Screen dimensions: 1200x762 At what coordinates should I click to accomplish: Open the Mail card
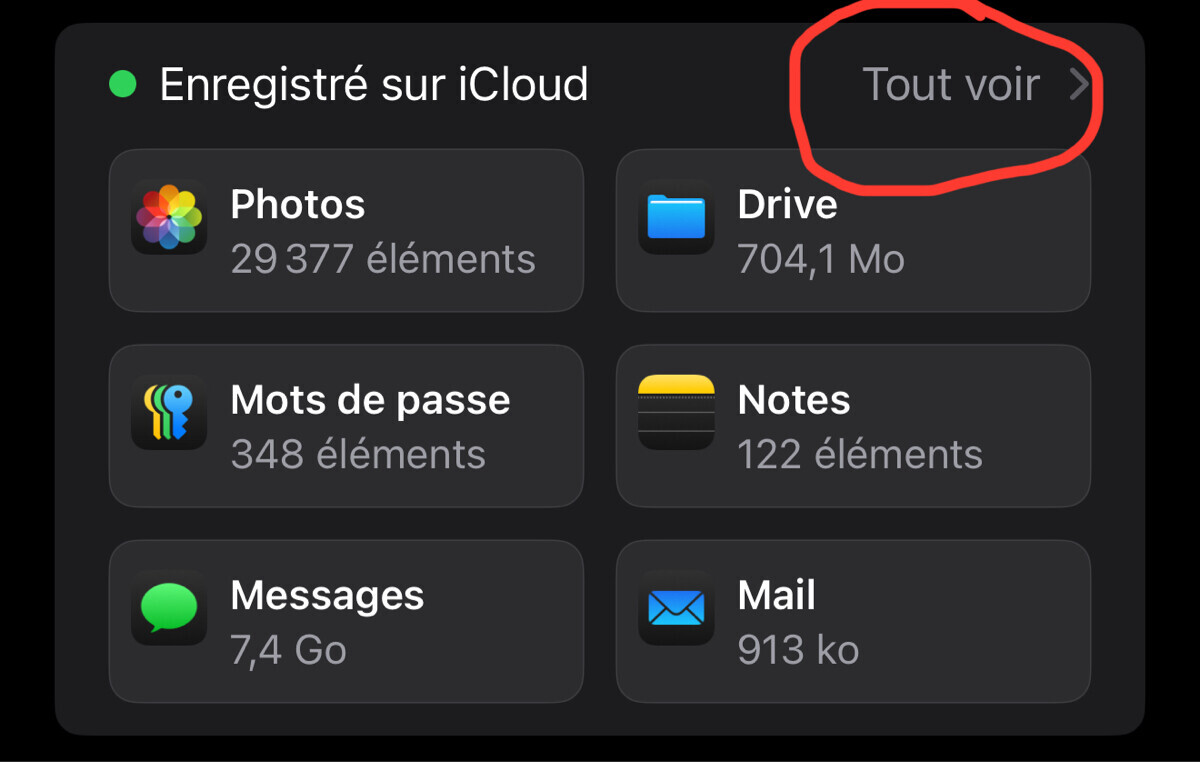coord(852,621)
